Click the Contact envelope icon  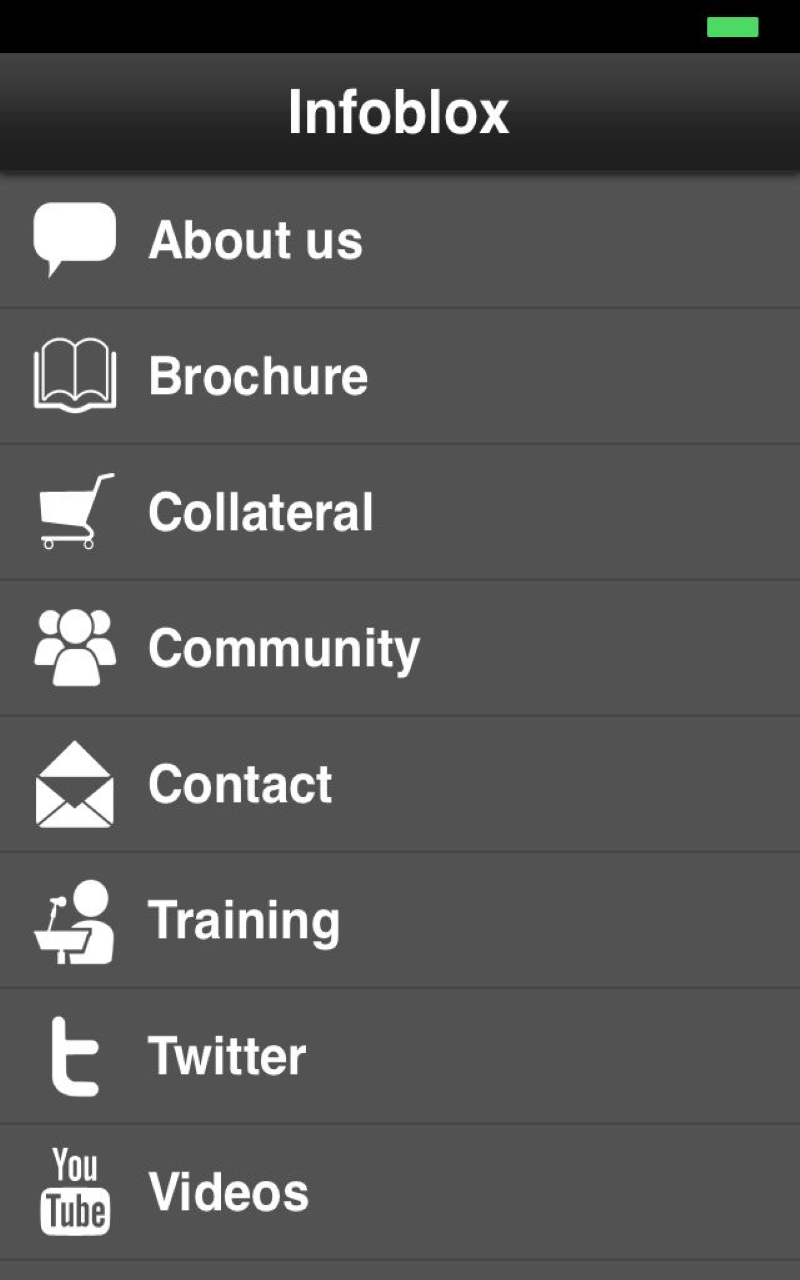pos(75,783)
